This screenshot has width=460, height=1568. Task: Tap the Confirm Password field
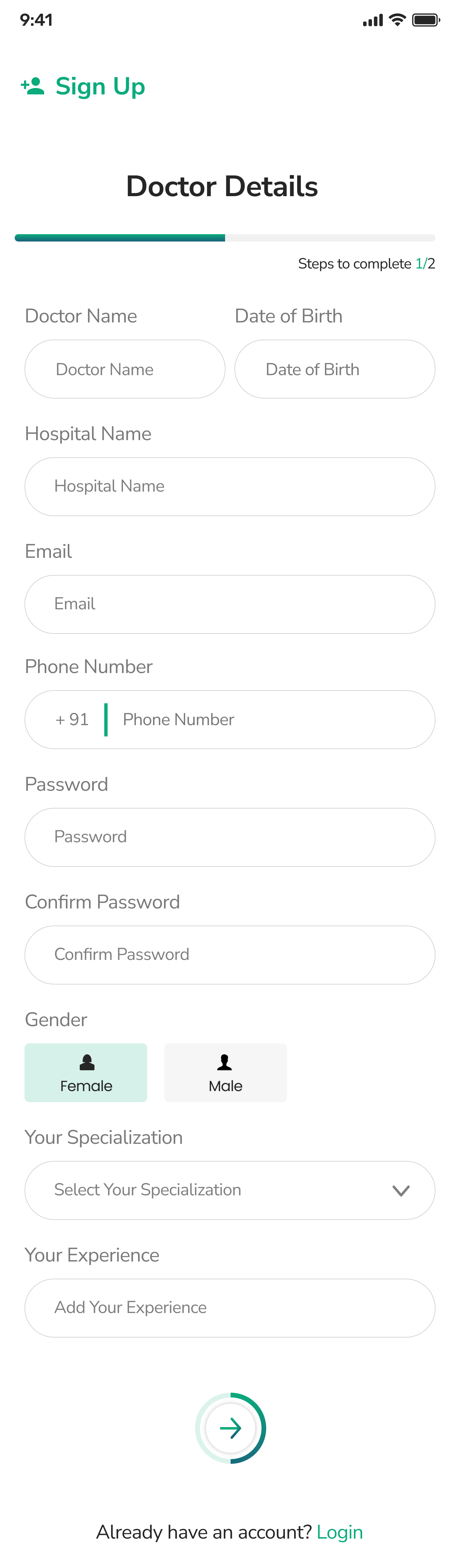tap(230, 954)
